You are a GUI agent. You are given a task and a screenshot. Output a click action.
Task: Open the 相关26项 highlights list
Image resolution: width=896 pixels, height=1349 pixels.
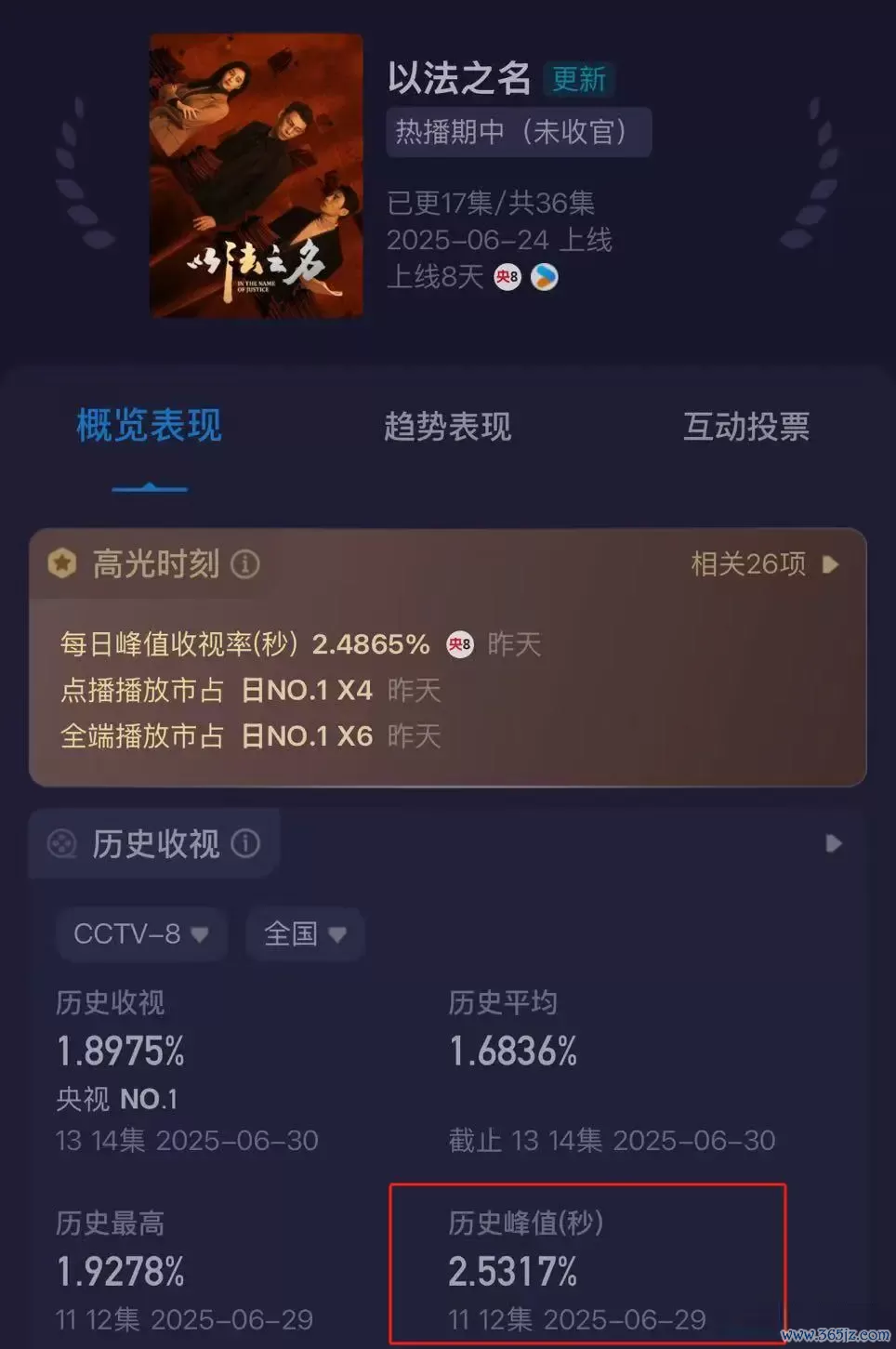click(x=764, y=564)
